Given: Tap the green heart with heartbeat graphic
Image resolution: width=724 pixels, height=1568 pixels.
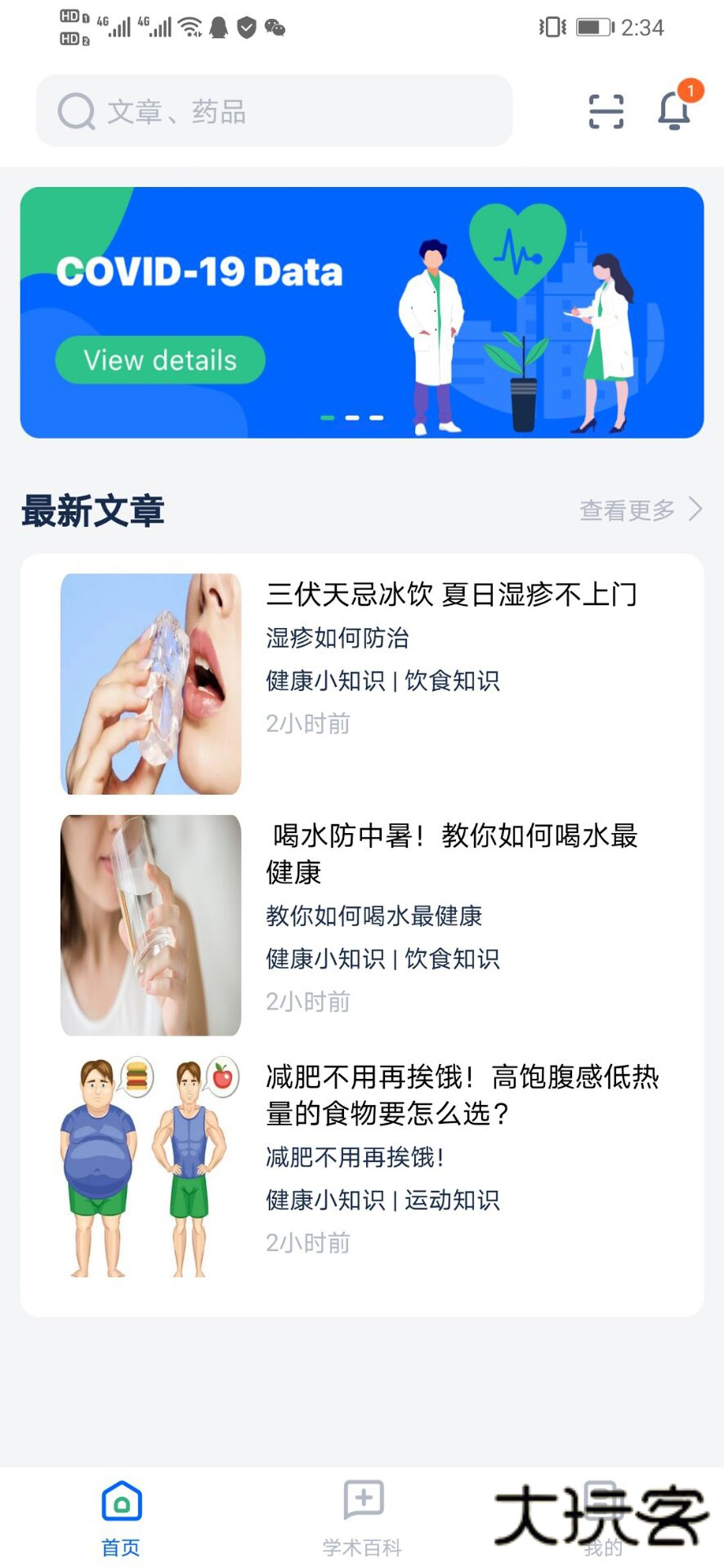Looking at the screenshot, I should pyautogui.click(x=516, y=251).
